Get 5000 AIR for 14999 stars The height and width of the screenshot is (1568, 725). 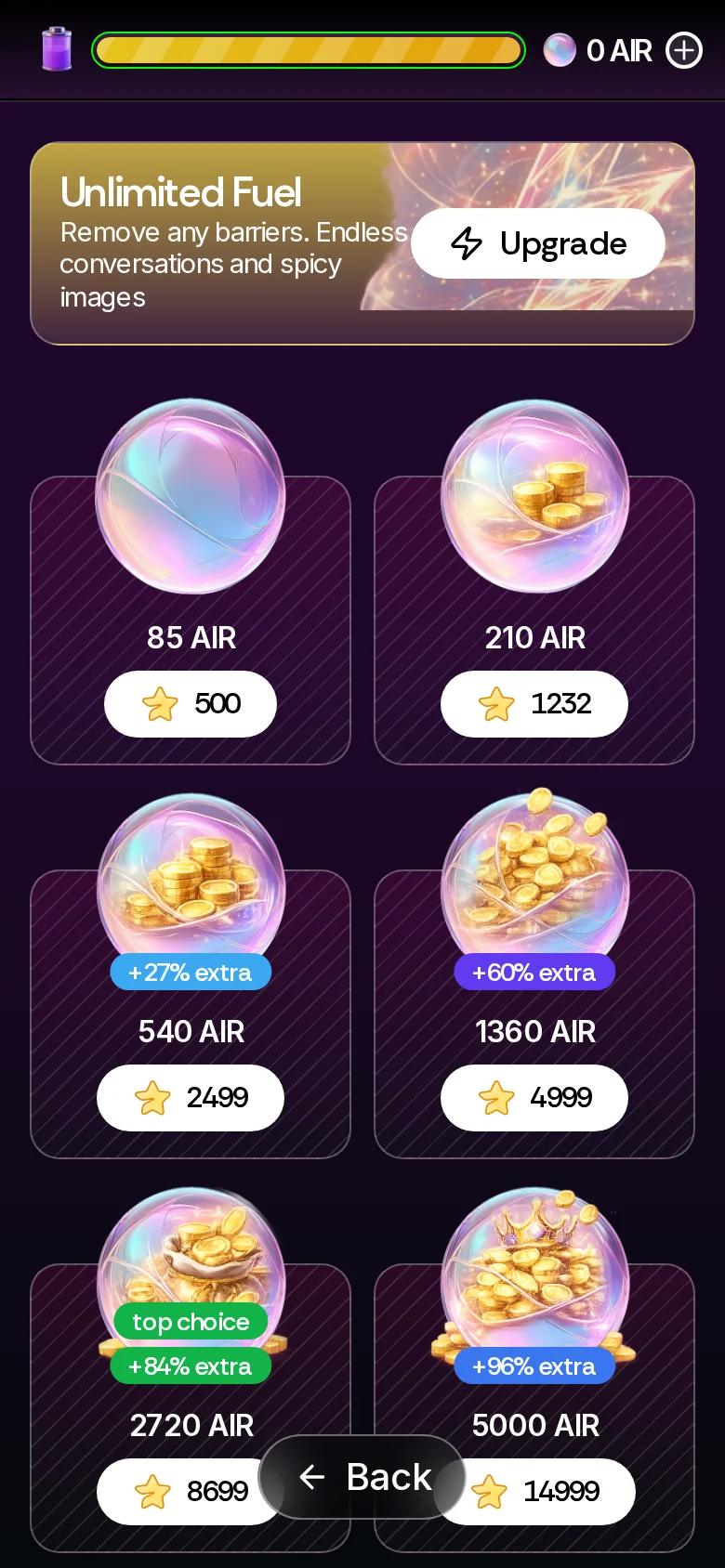[548, 1492]
